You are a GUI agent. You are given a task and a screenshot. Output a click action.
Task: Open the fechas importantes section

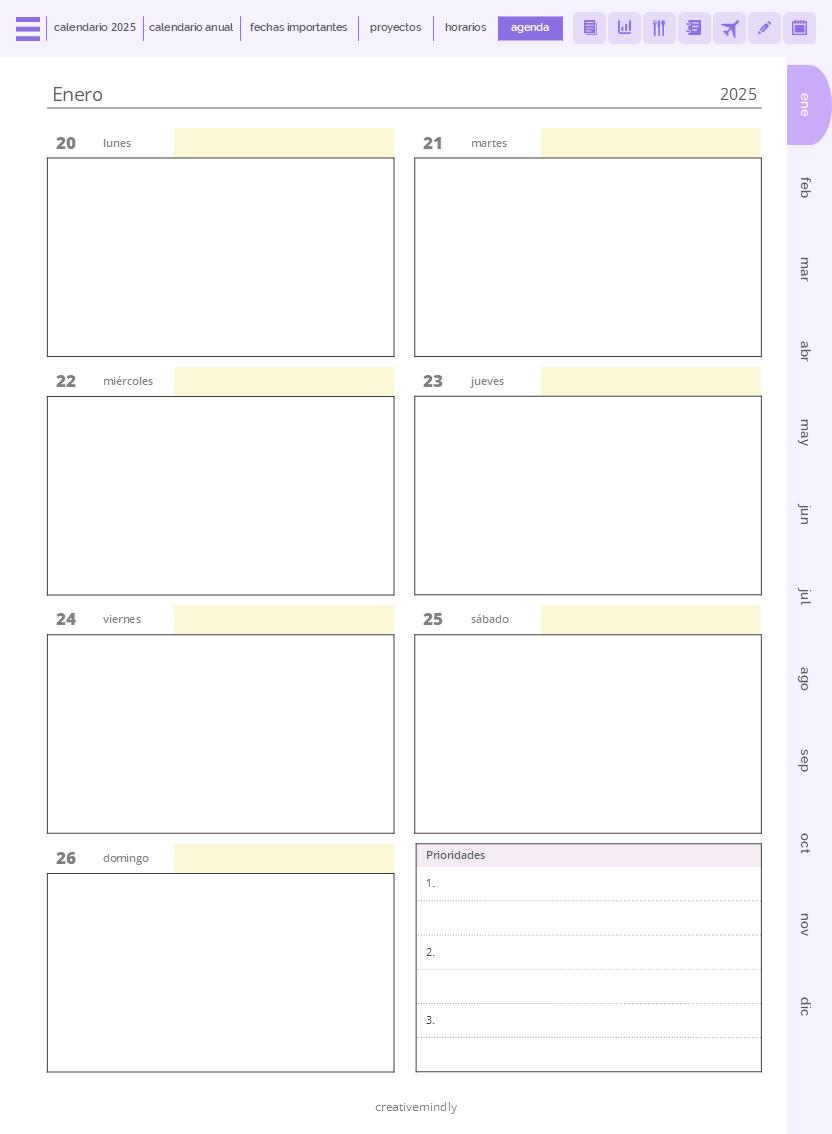(299, 28)
